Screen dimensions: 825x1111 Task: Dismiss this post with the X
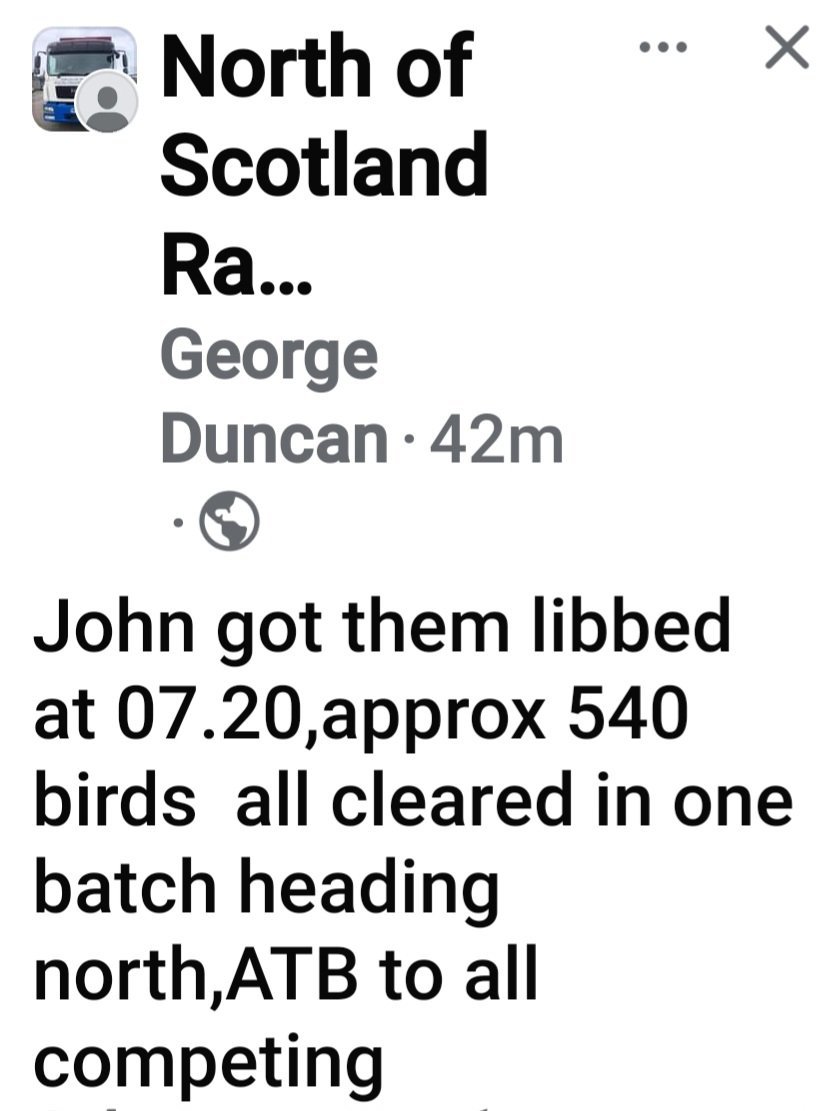(786, 47)
